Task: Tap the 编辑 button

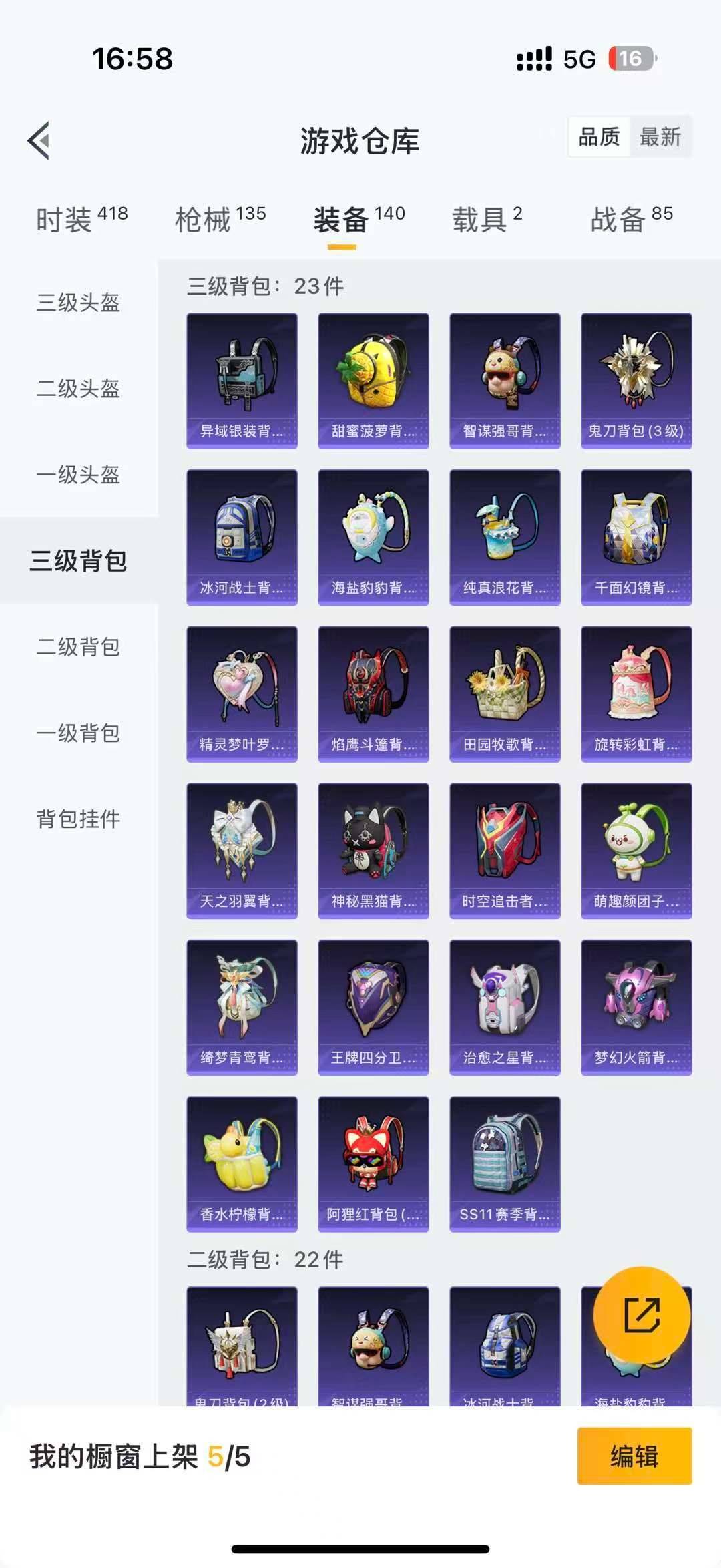Action: (x=634, y=1456)
